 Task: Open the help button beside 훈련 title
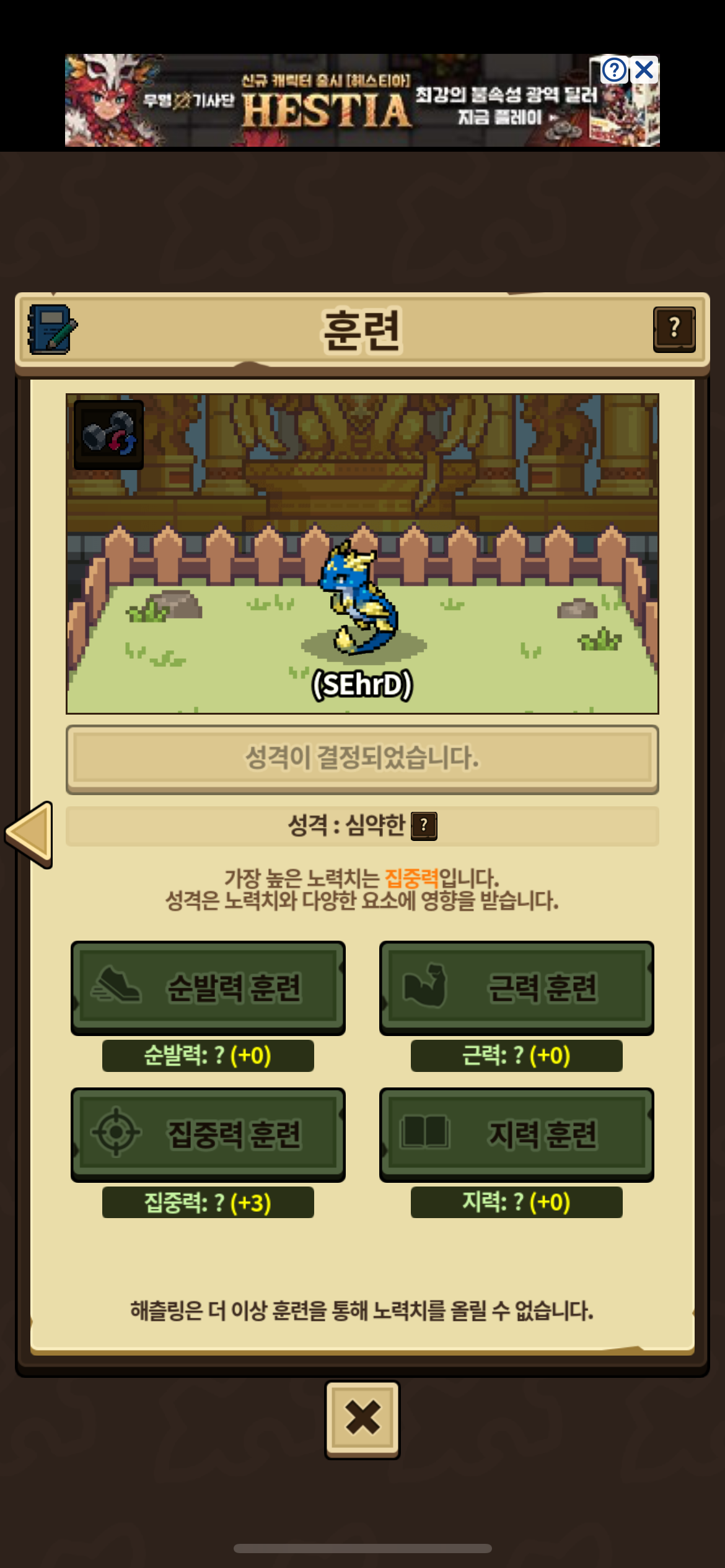click(x=674, y=329)
